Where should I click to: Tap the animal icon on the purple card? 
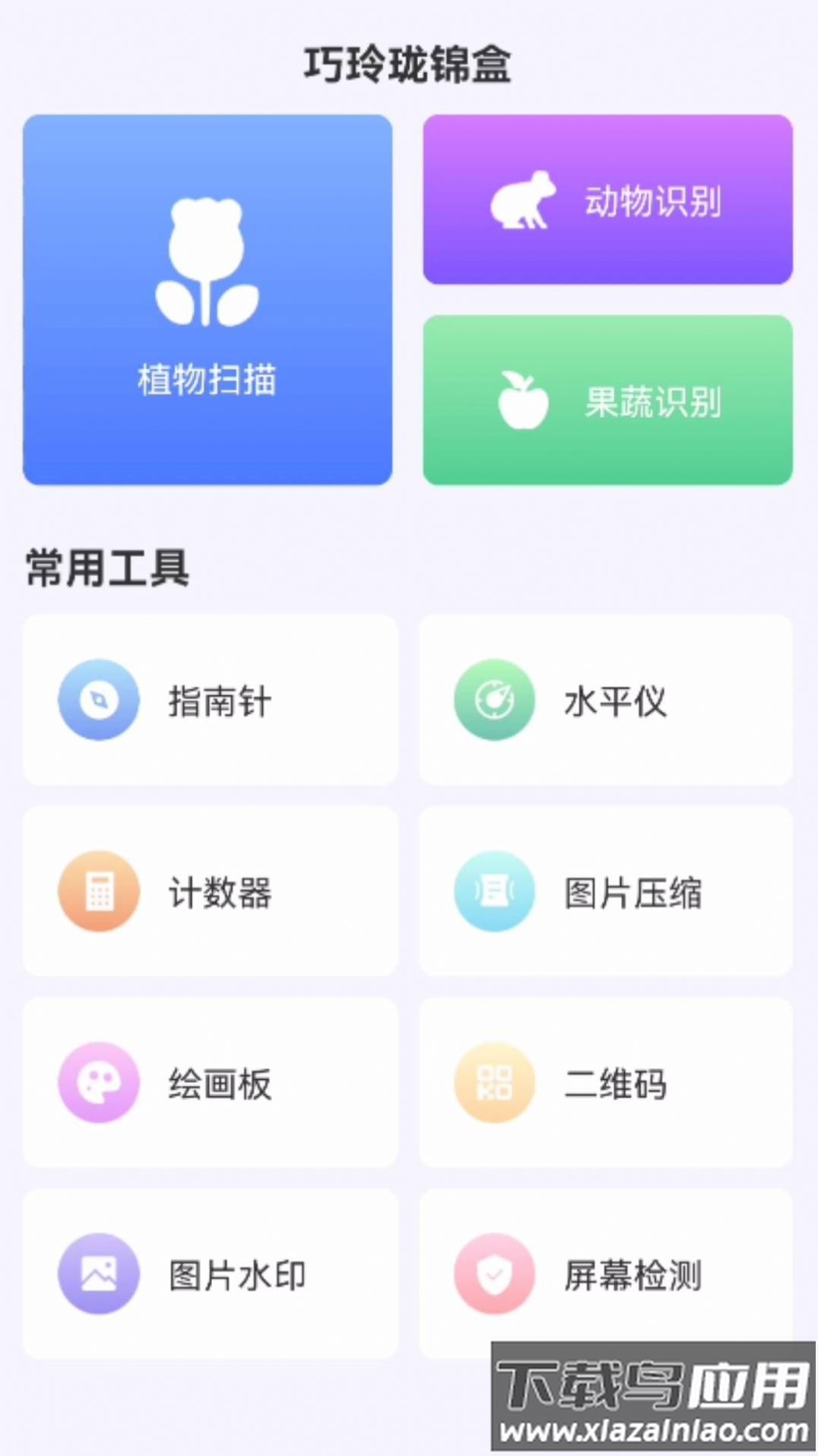click(x=523, y=201)
